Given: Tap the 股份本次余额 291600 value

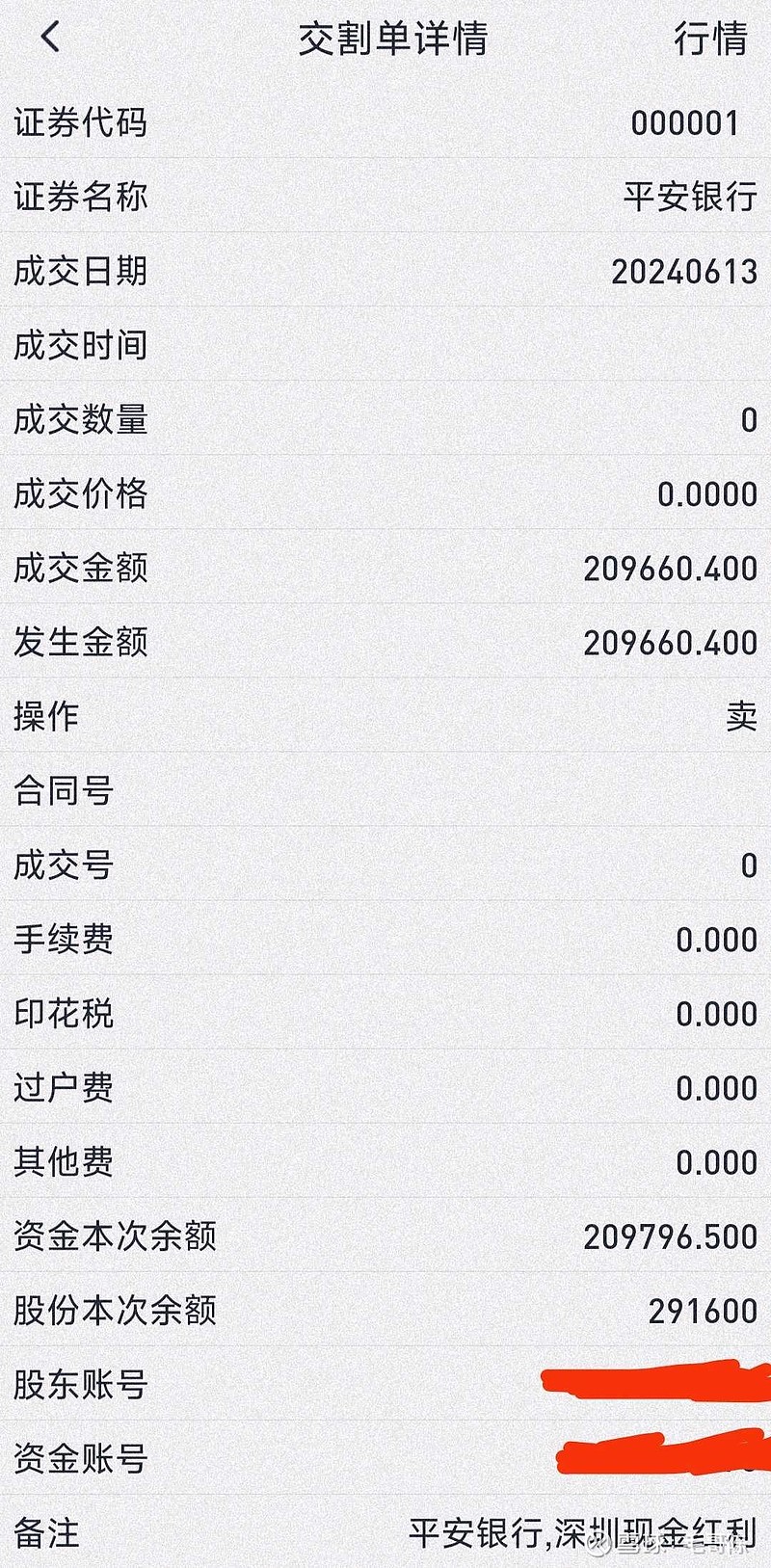Looking at the screenshot, I should pyautogui.click(x=698, y=1310).
